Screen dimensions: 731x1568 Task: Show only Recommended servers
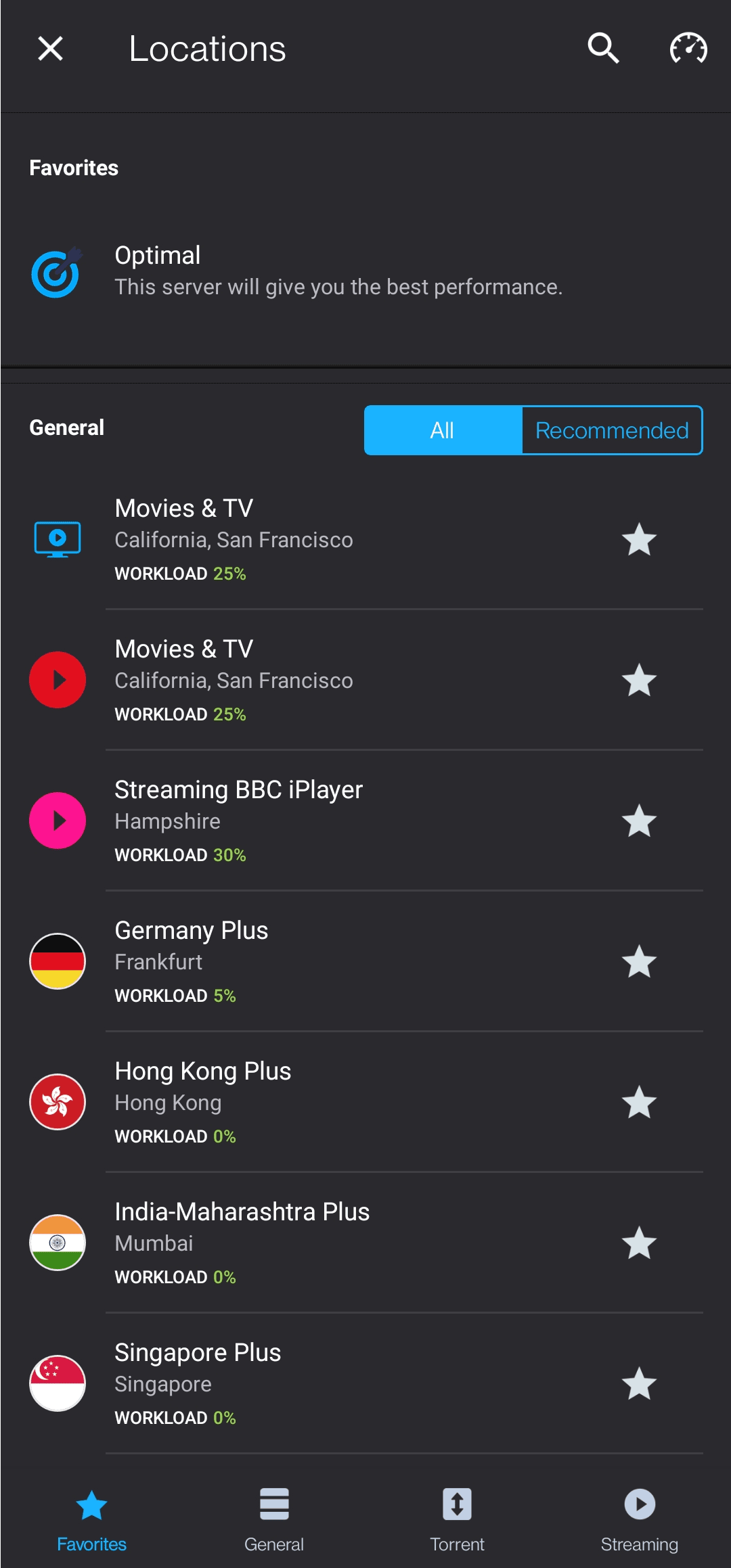(612, 430)
